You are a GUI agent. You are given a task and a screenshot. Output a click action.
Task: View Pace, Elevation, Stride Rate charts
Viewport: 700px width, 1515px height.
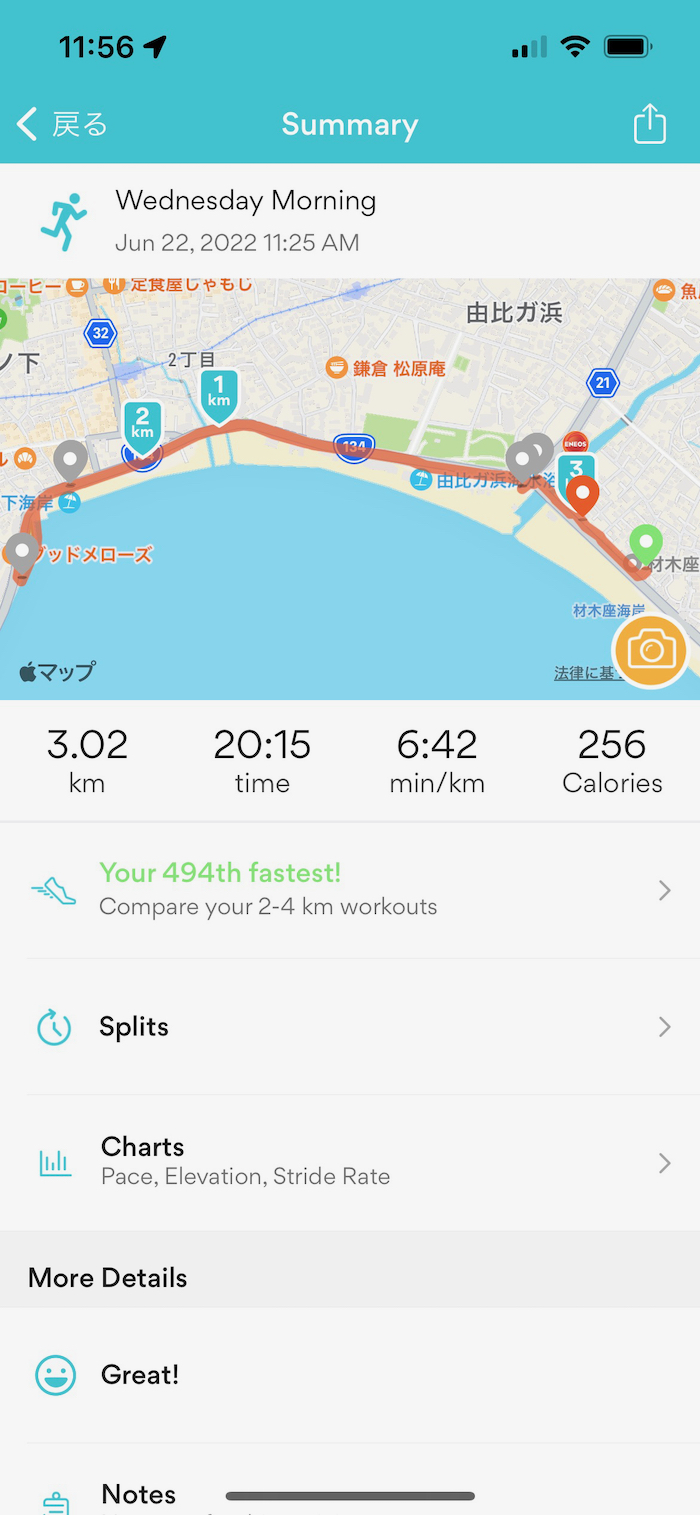click(350, 1161)
